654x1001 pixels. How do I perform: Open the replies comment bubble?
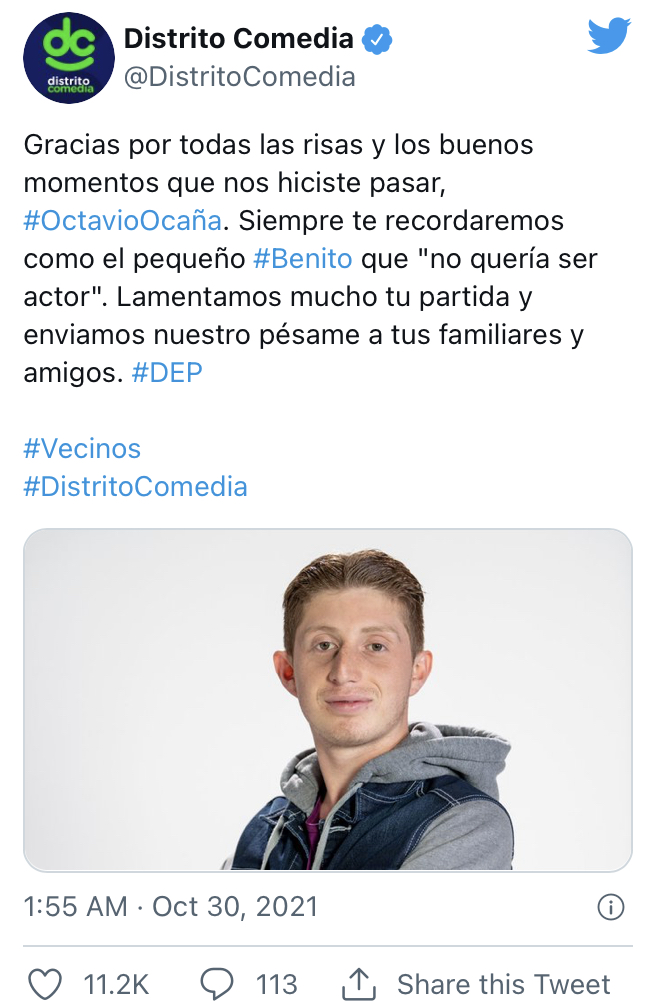217,984
